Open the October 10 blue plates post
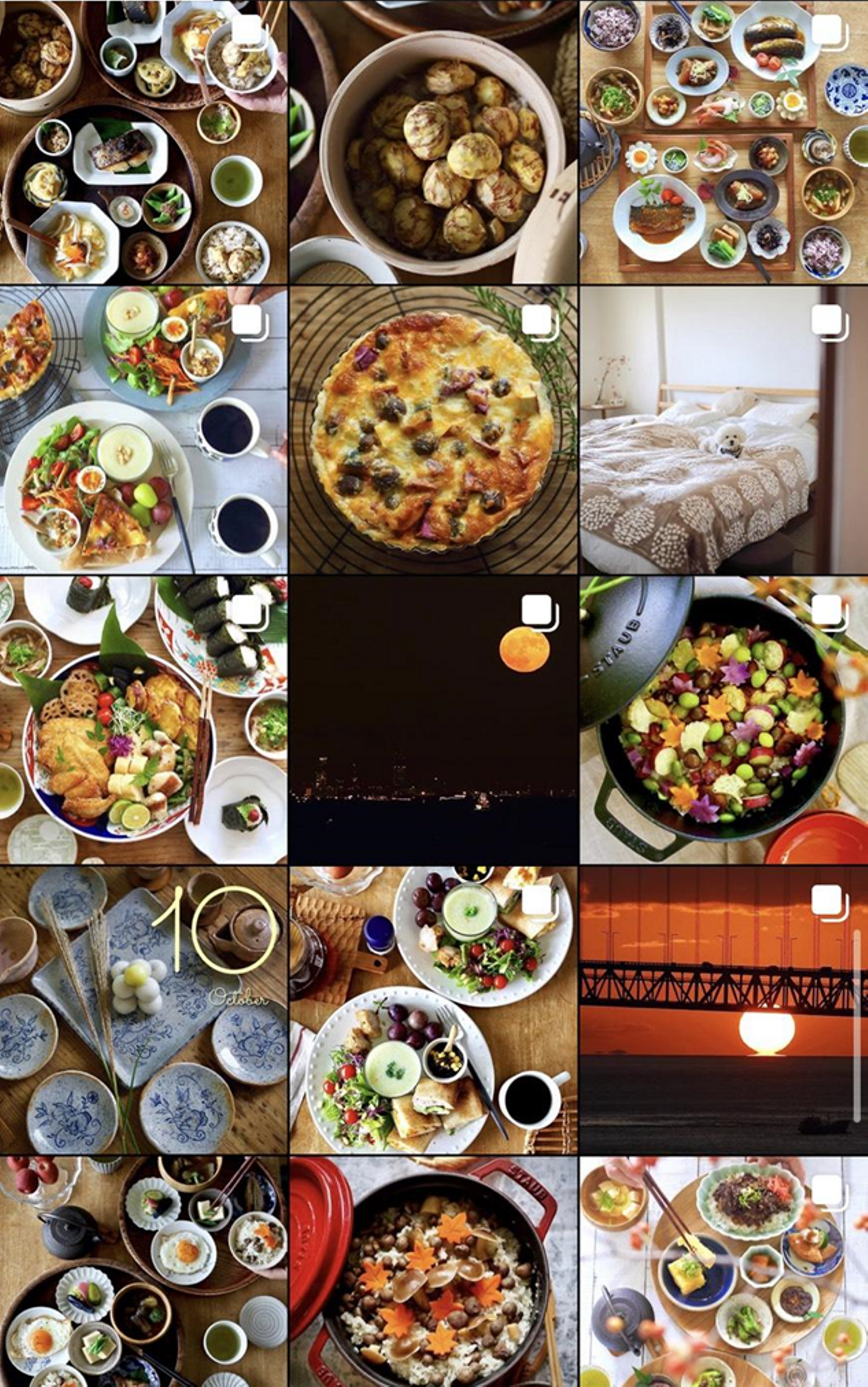The width and height of the screenshot is (868, 1387). click(x=143, y=1011)
